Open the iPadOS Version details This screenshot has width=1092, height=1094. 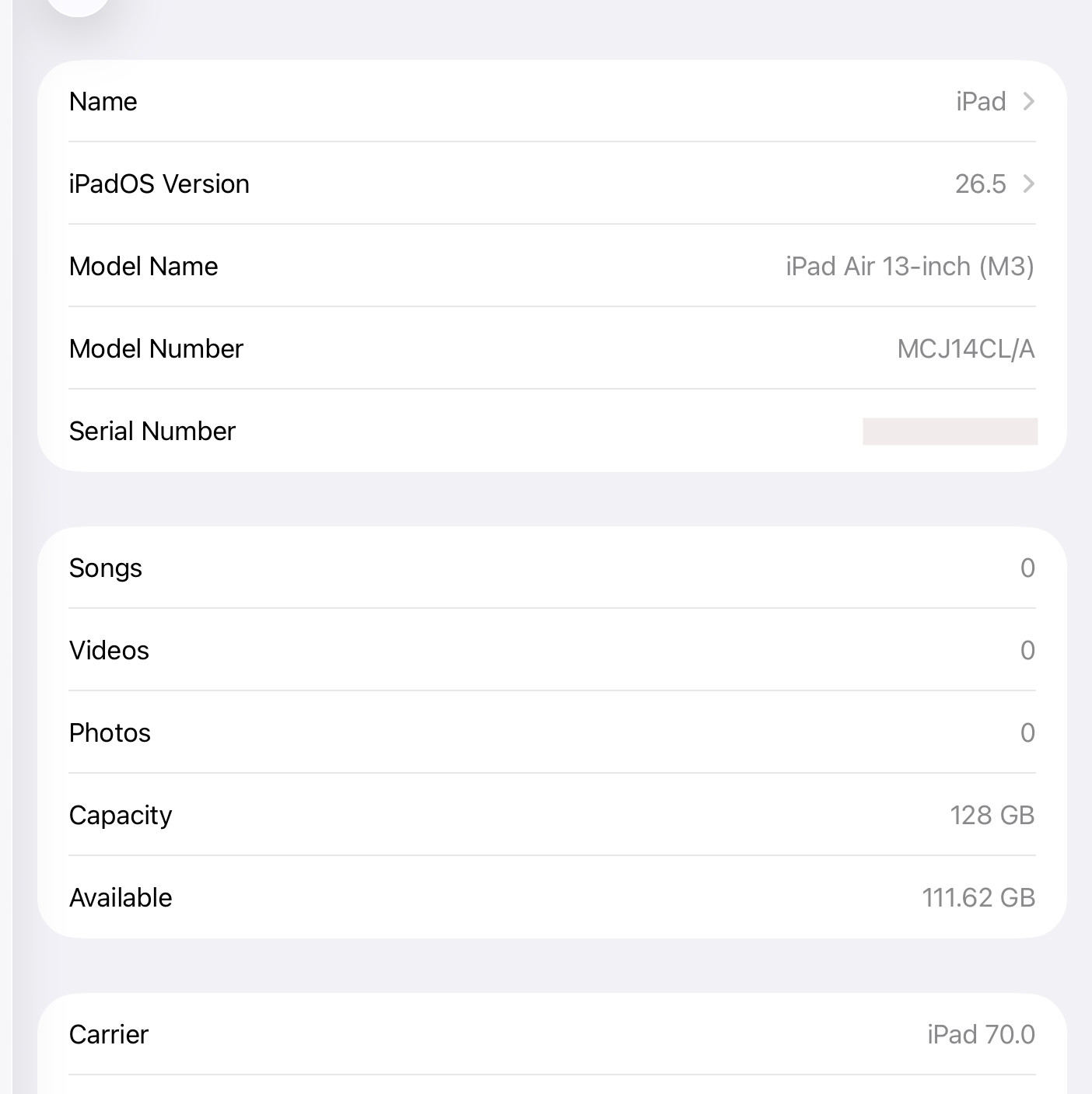[552, 183]
